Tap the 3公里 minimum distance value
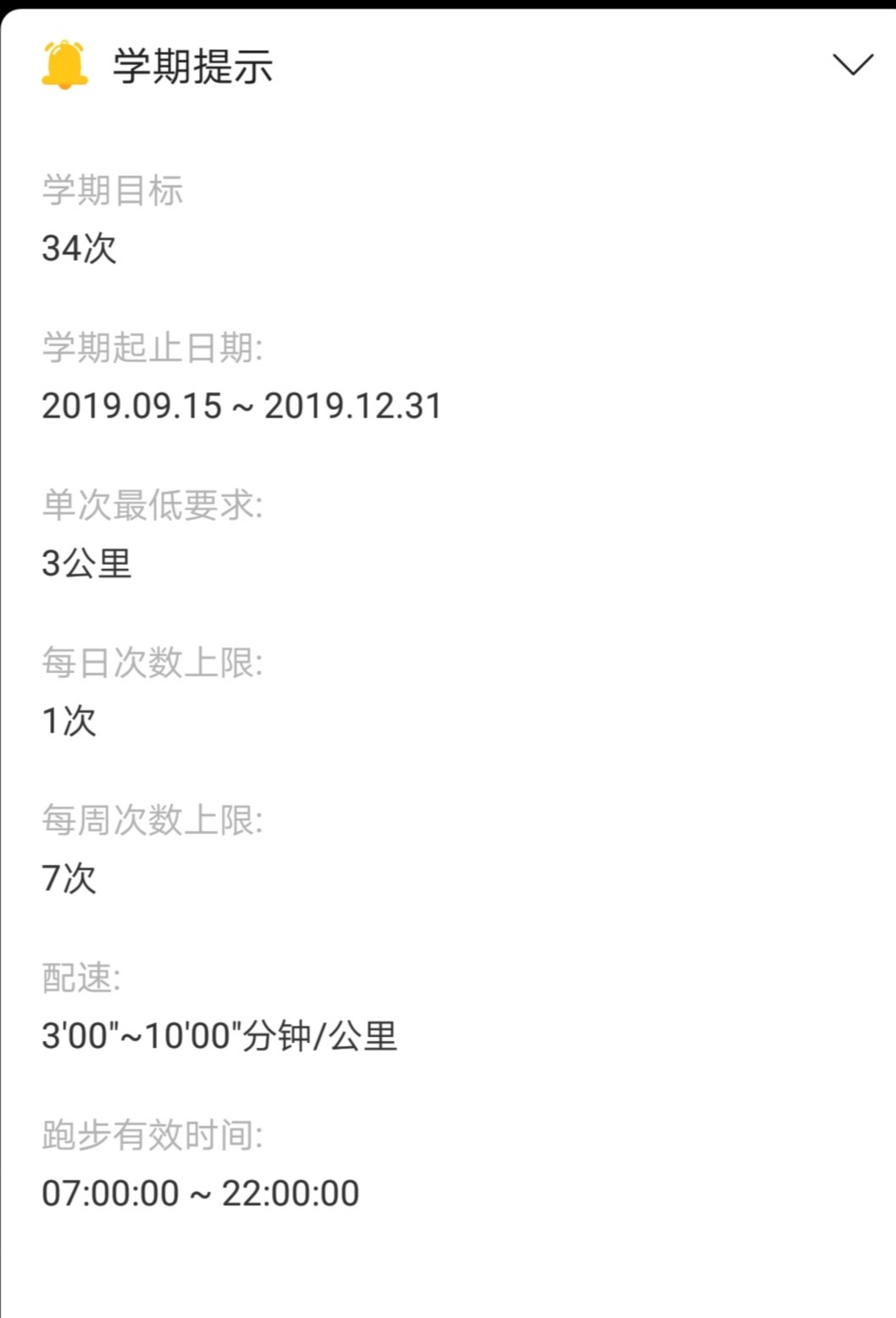 point(85,563)
